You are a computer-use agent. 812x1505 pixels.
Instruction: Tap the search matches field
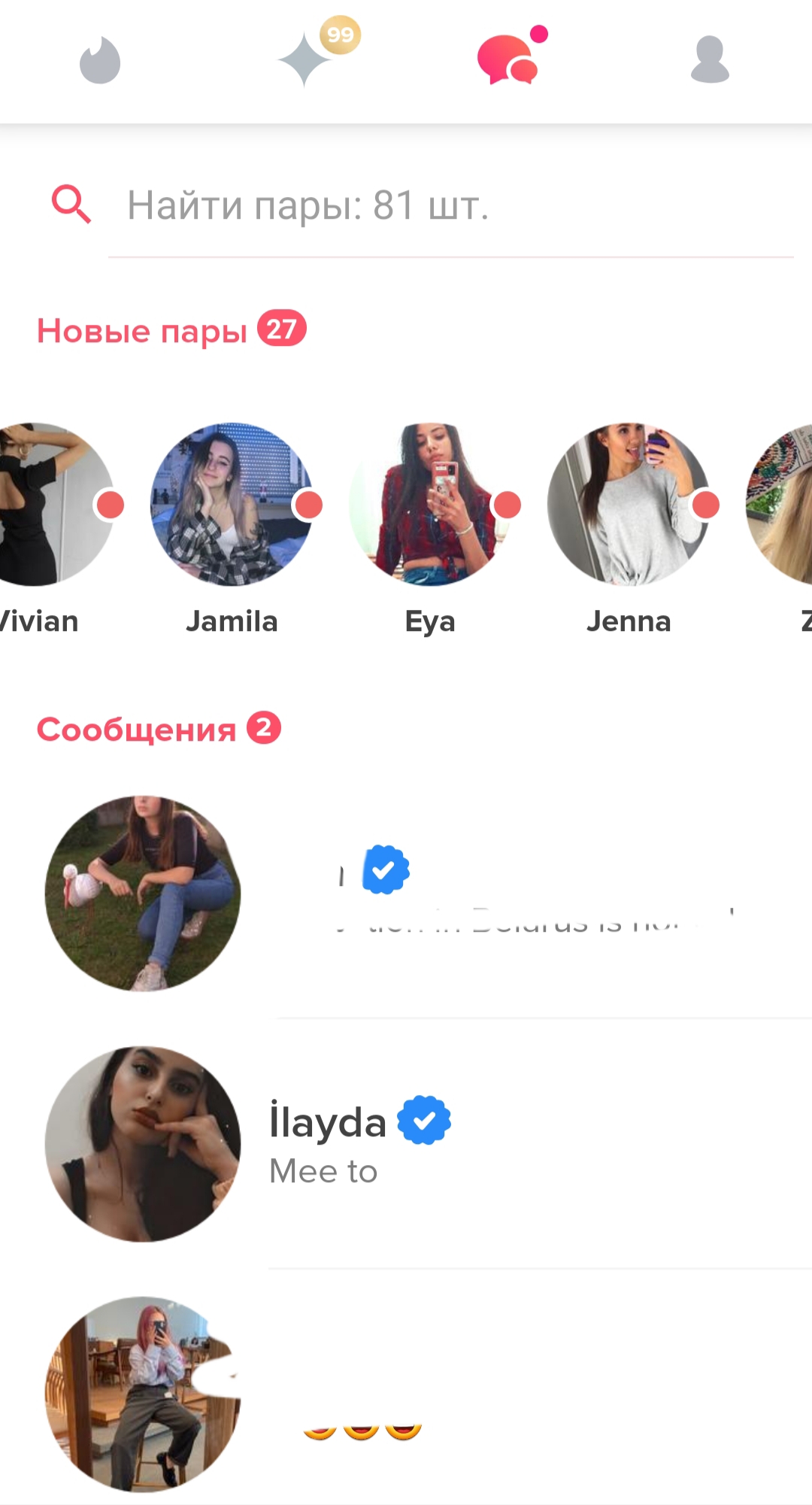pyautogui.click(x=451, y=205)
